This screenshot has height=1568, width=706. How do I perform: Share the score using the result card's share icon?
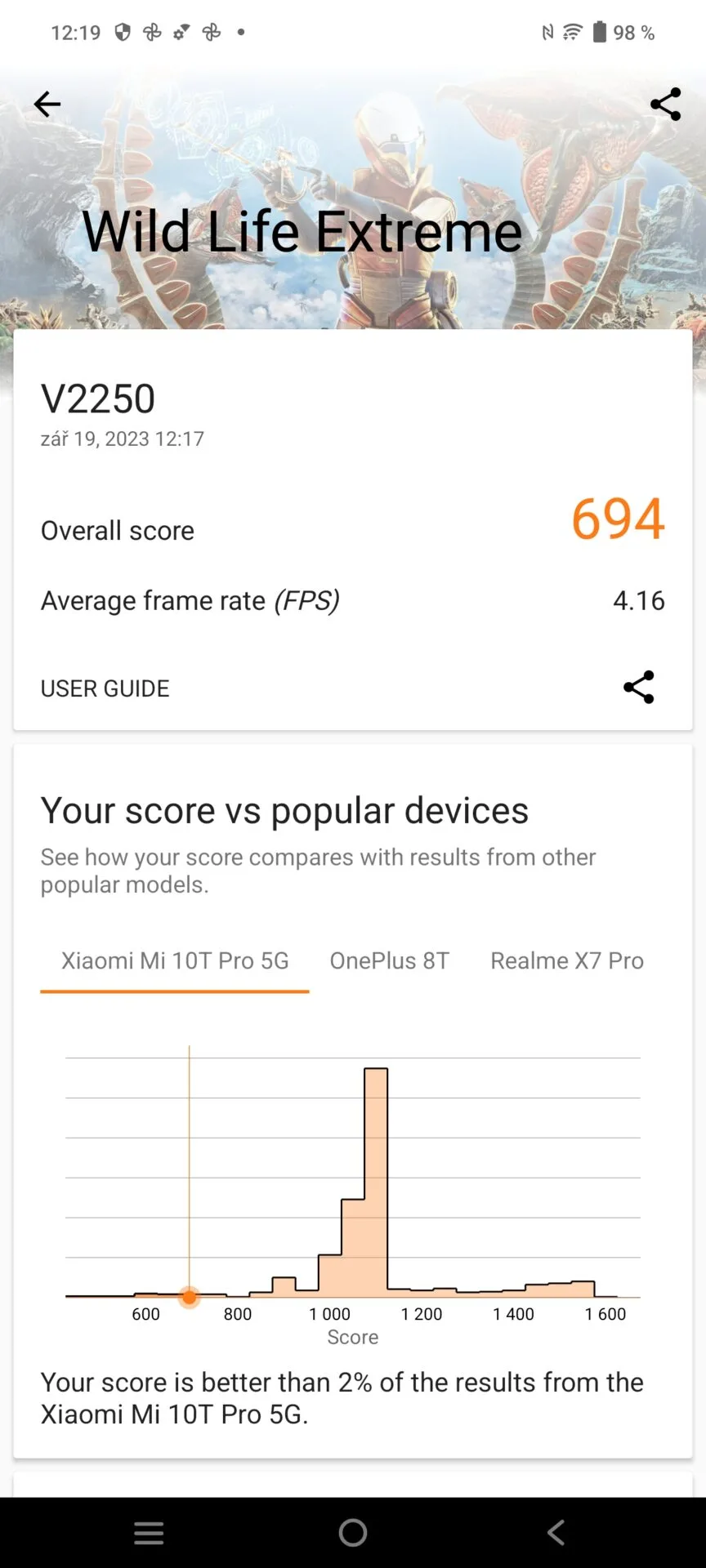638,688
